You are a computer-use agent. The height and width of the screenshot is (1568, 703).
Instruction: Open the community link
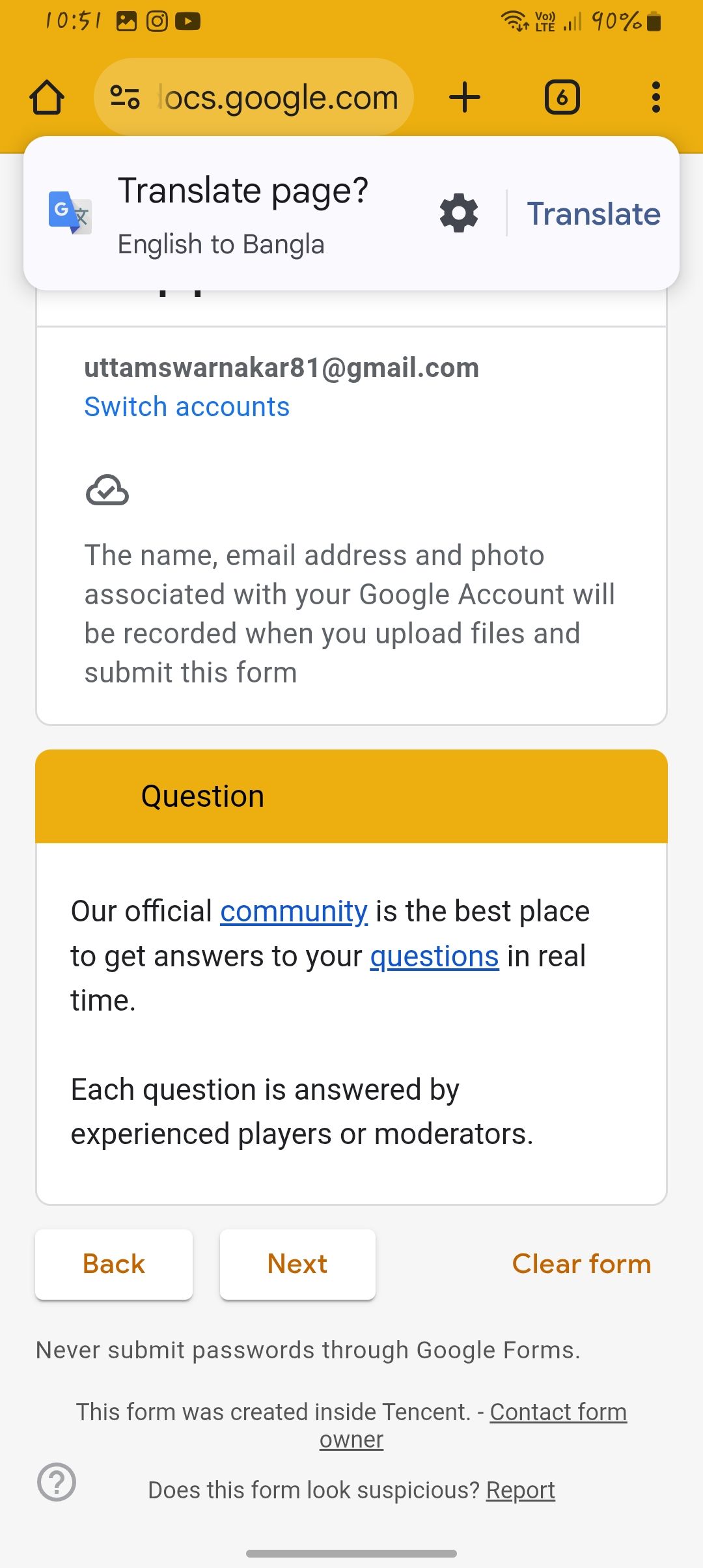pos(294,911)
